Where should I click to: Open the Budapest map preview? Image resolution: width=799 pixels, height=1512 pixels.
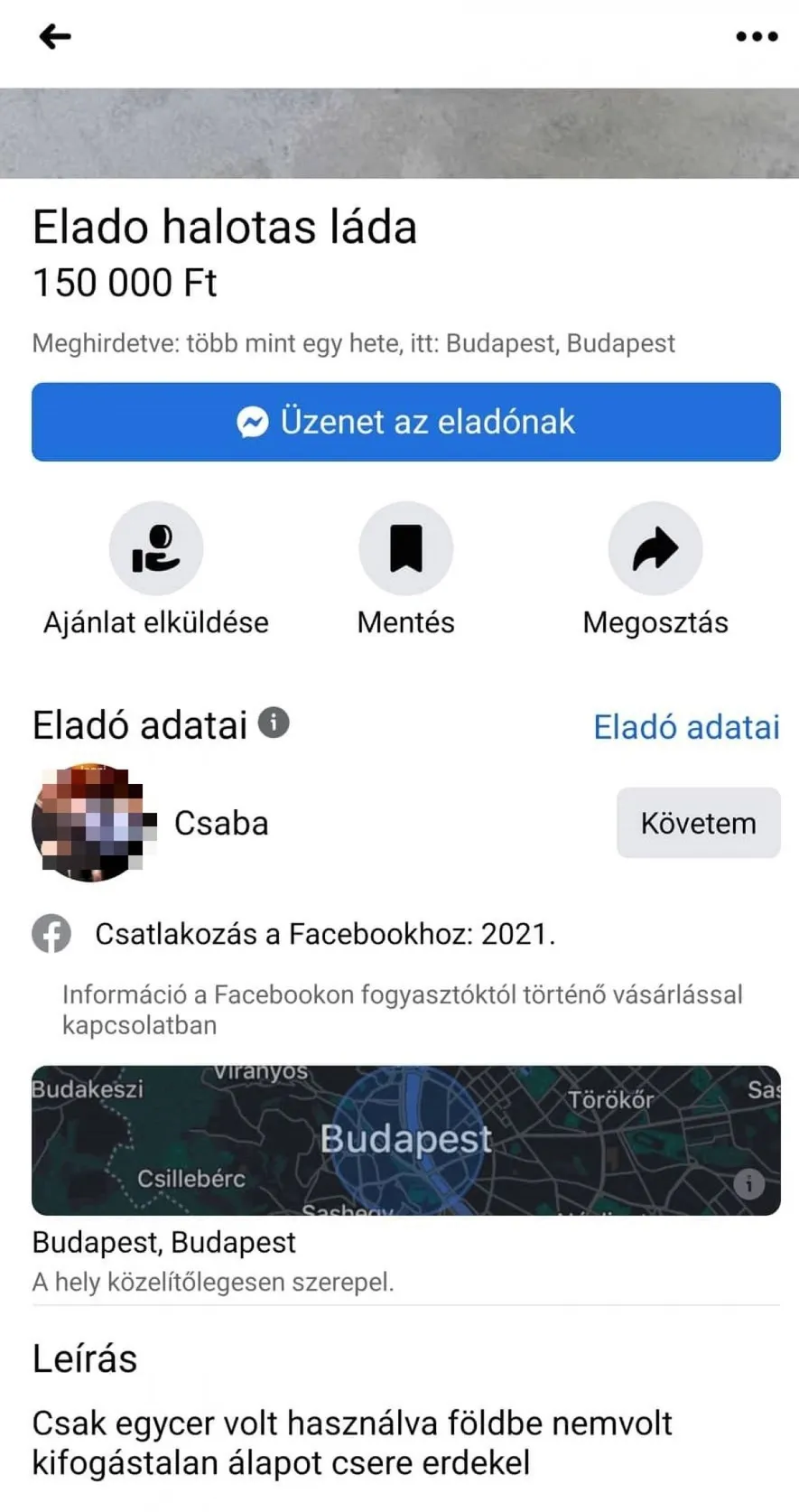tap(405, 1140)
